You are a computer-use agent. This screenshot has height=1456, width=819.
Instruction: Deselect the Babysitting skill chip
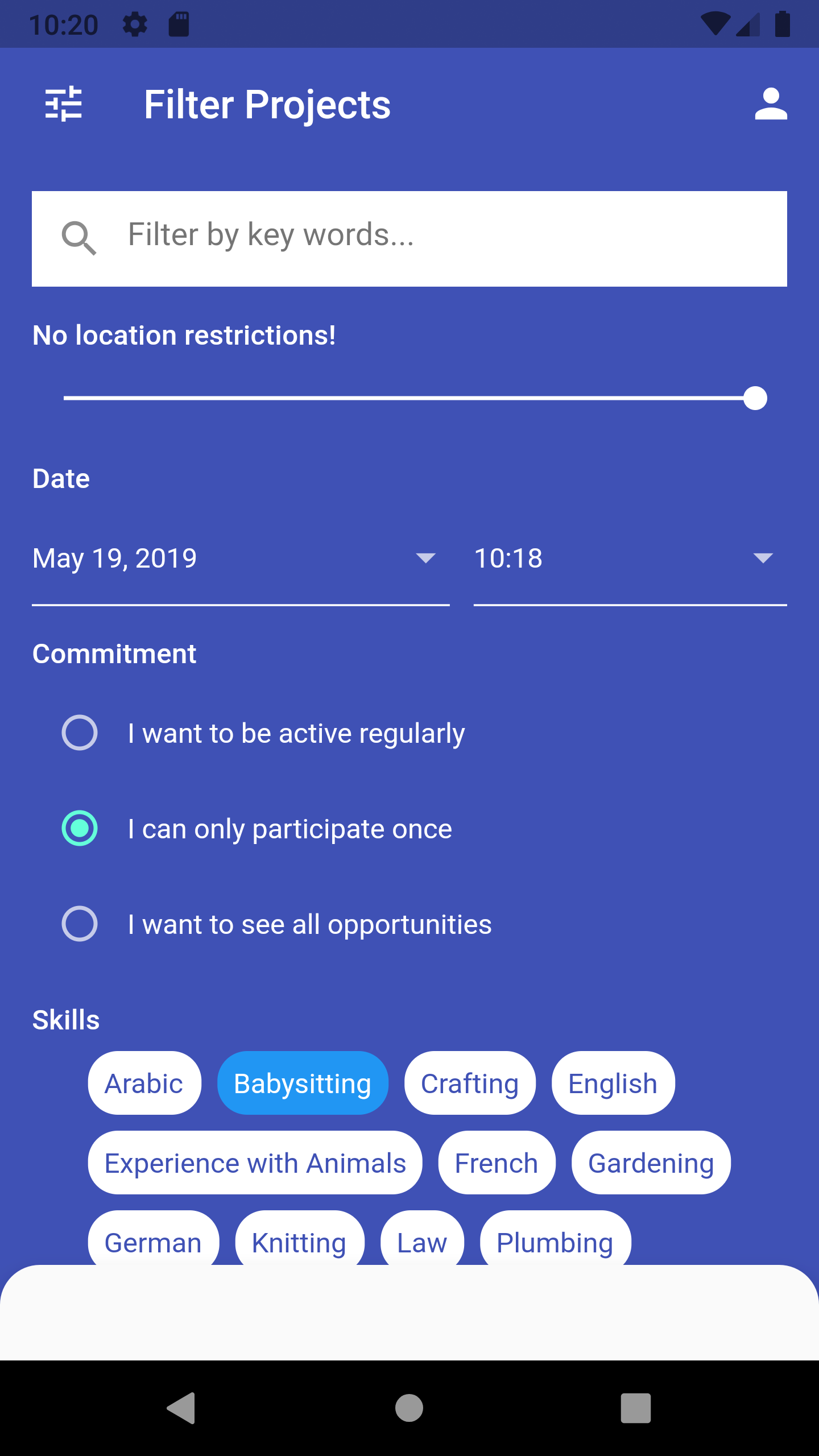coord(303,1083)
